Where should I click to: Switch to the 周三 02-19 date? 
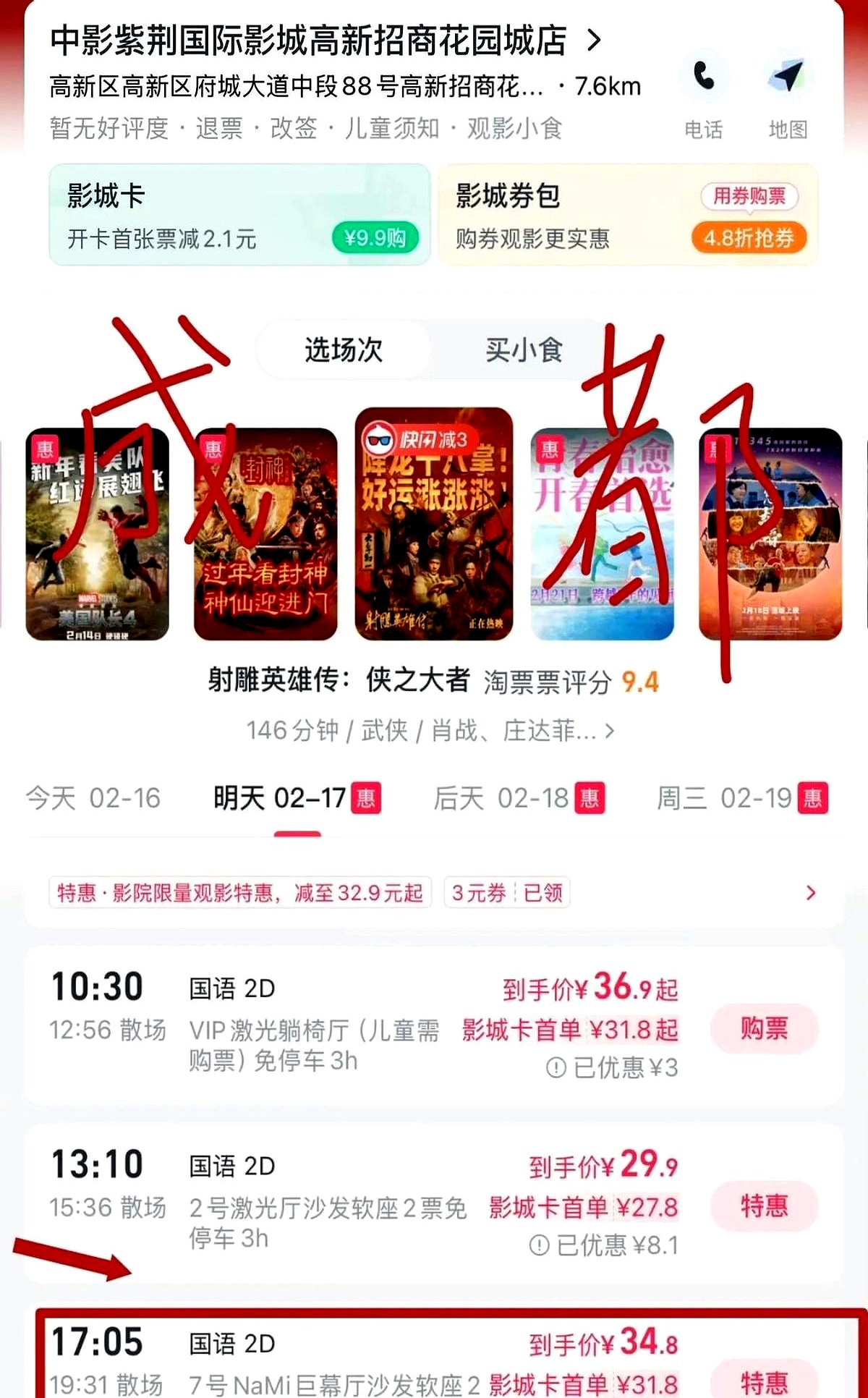coord(741,798)
